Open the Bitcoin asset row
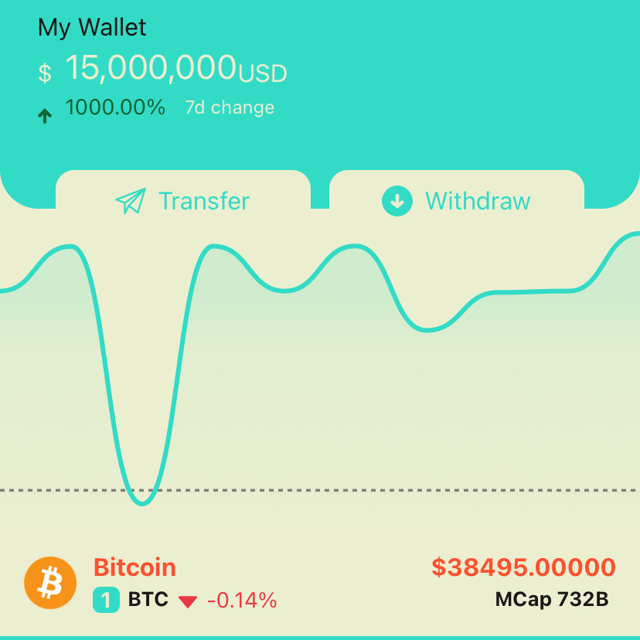Image resolution: width=640 pixels, height=640 pixels. click(x=320, y=583)
